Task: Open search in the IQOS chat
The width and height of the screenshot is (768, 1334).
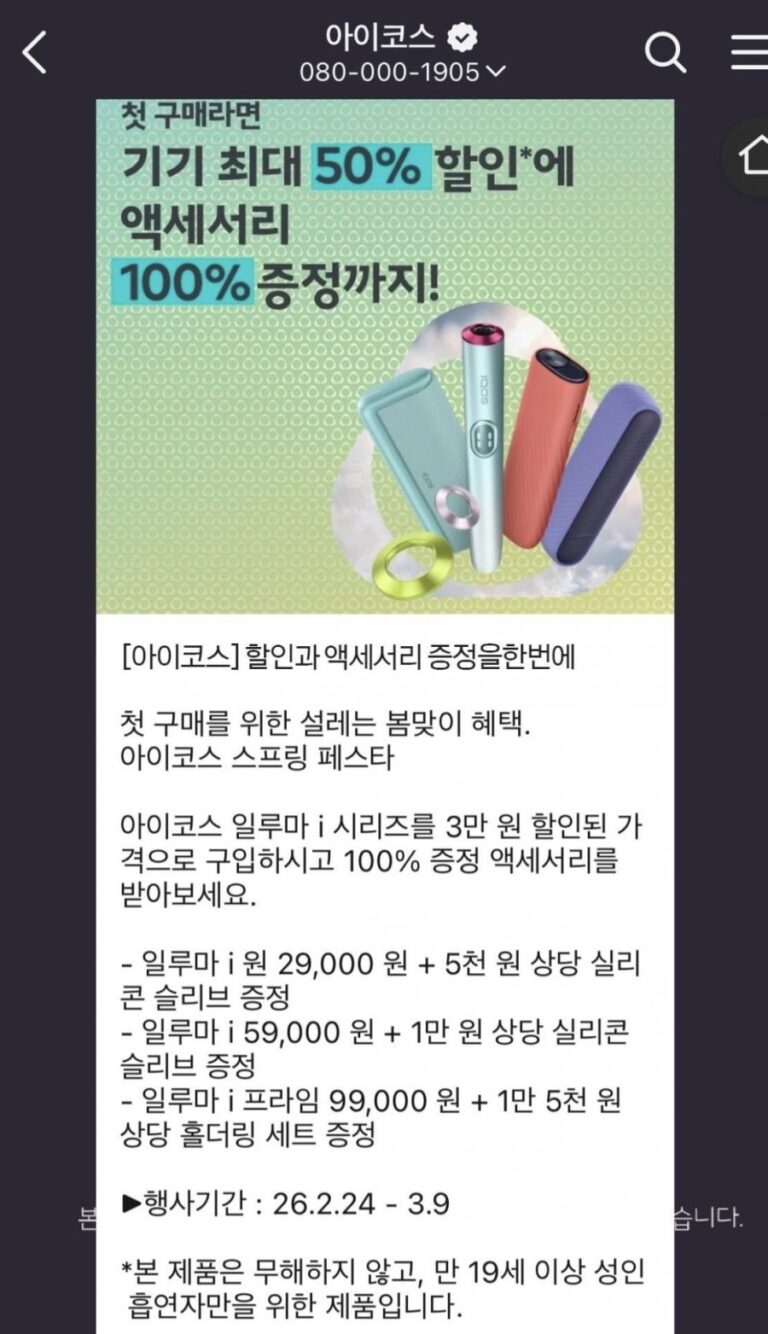Action: (x=665, y=52)
